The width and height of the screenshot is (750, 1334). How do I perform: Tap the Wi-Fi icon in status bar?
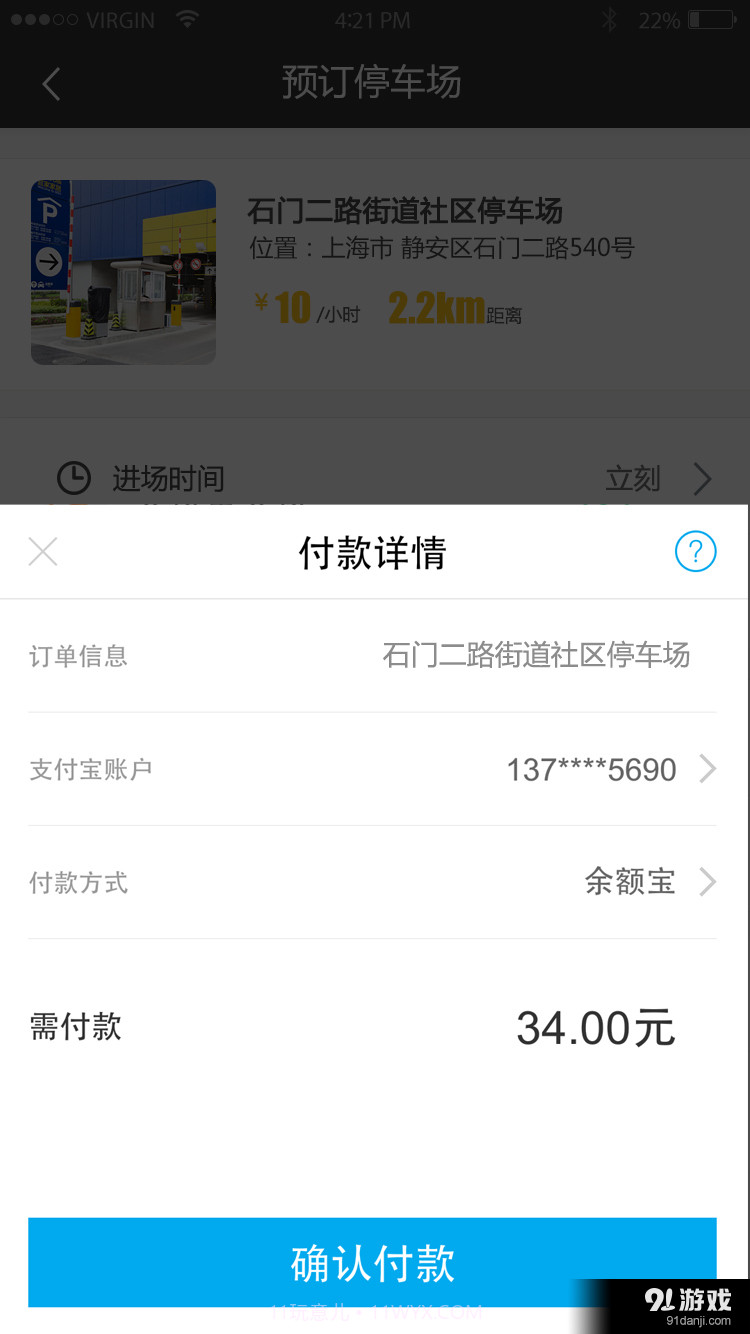[186, 18]
